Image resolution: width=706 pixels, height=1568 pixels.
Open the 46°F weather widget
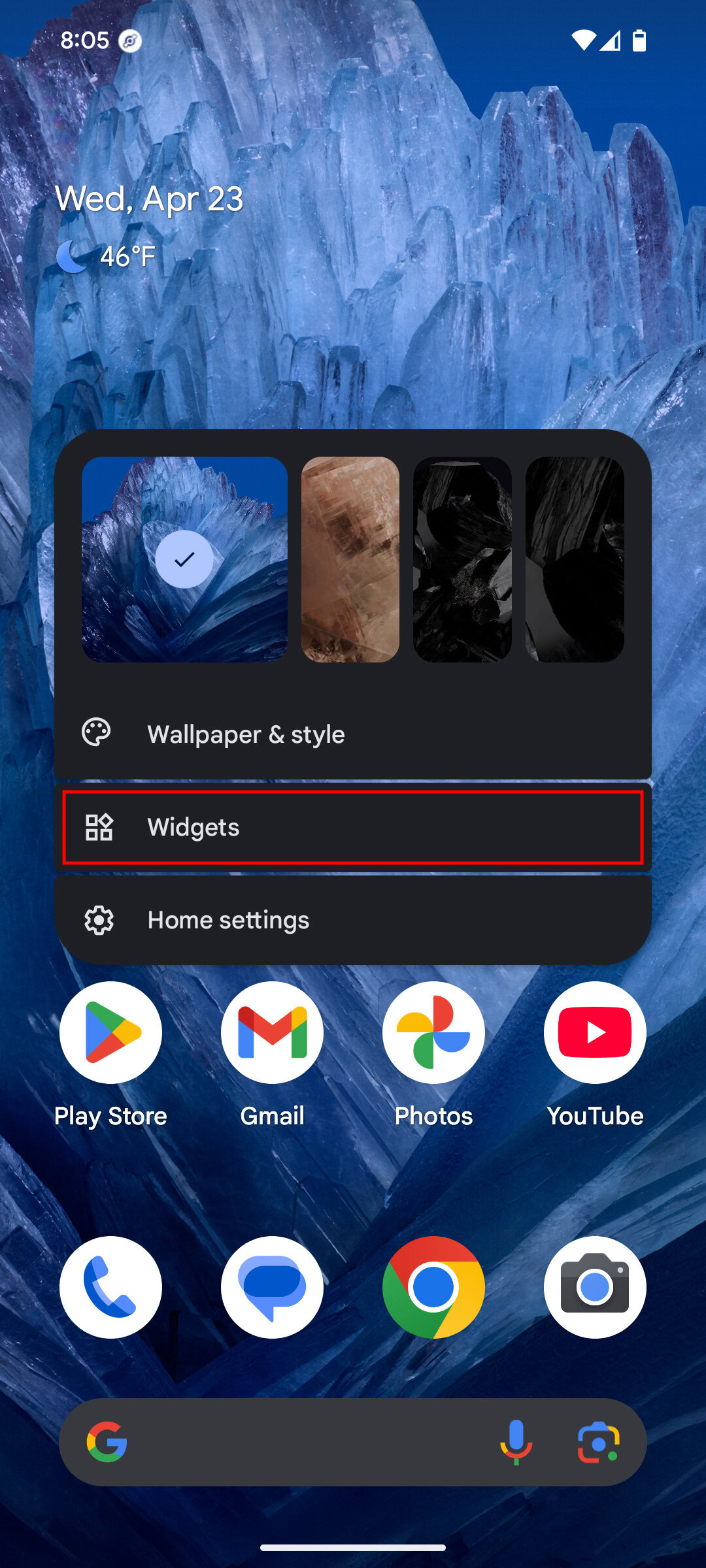click(x=106, y=256)
